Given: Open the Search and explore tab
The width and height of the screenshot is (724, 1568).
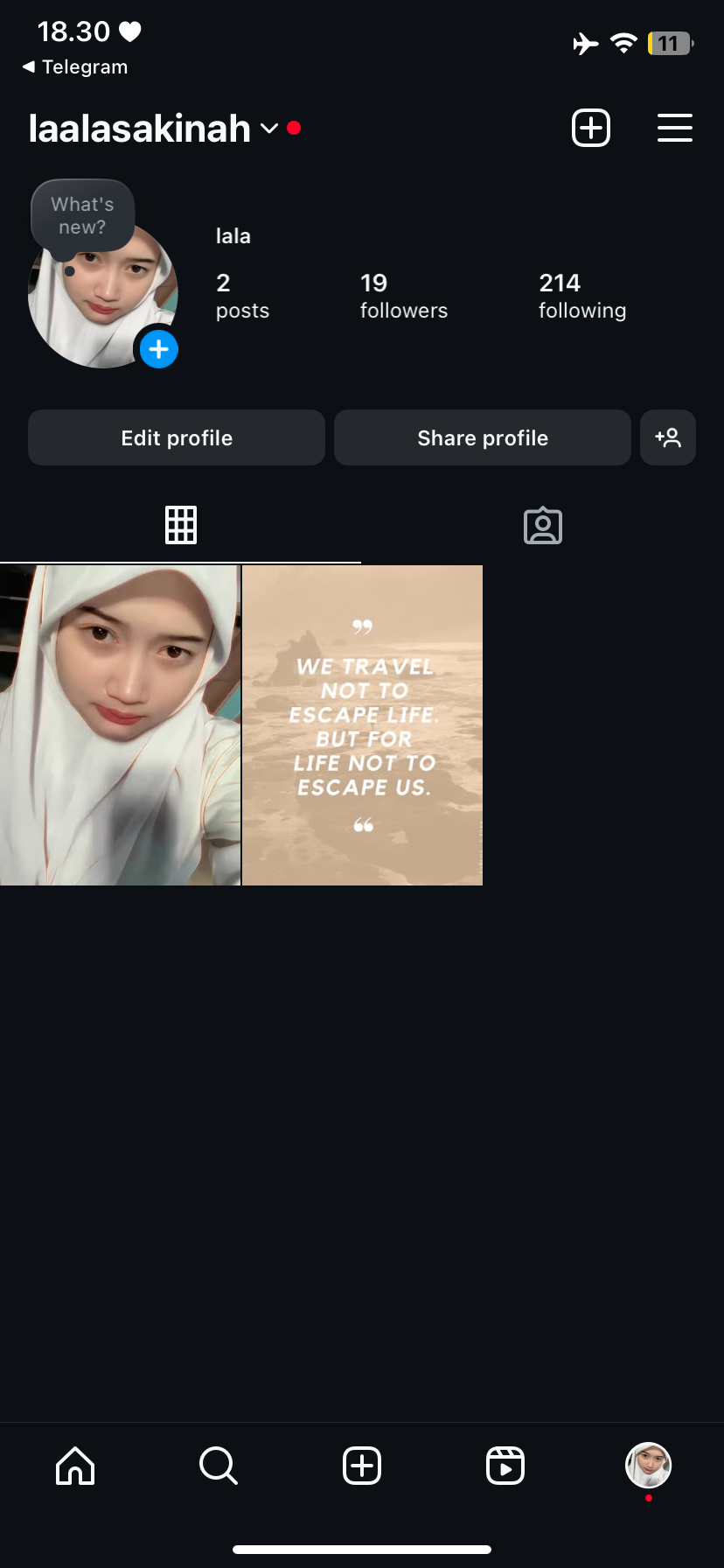Looking at the screenshot, I should (219, 1465).
